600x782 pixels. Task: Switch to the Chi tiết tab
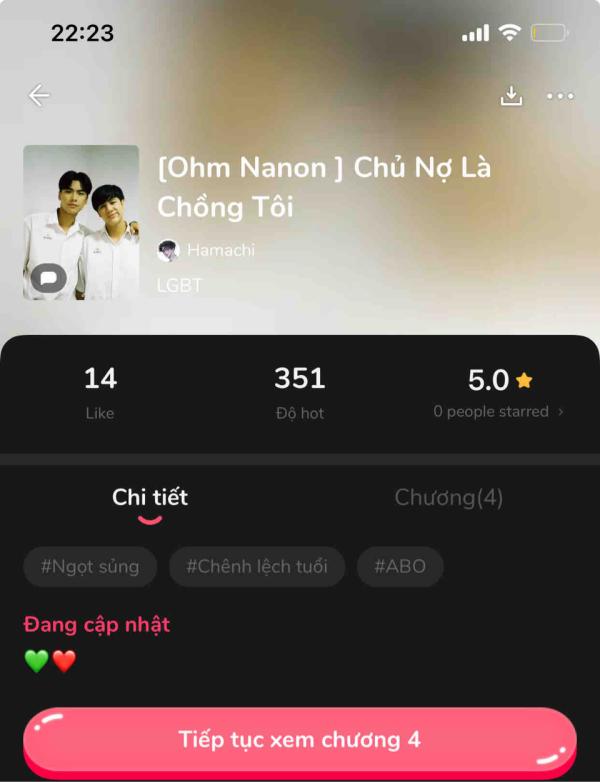(150, 497)
